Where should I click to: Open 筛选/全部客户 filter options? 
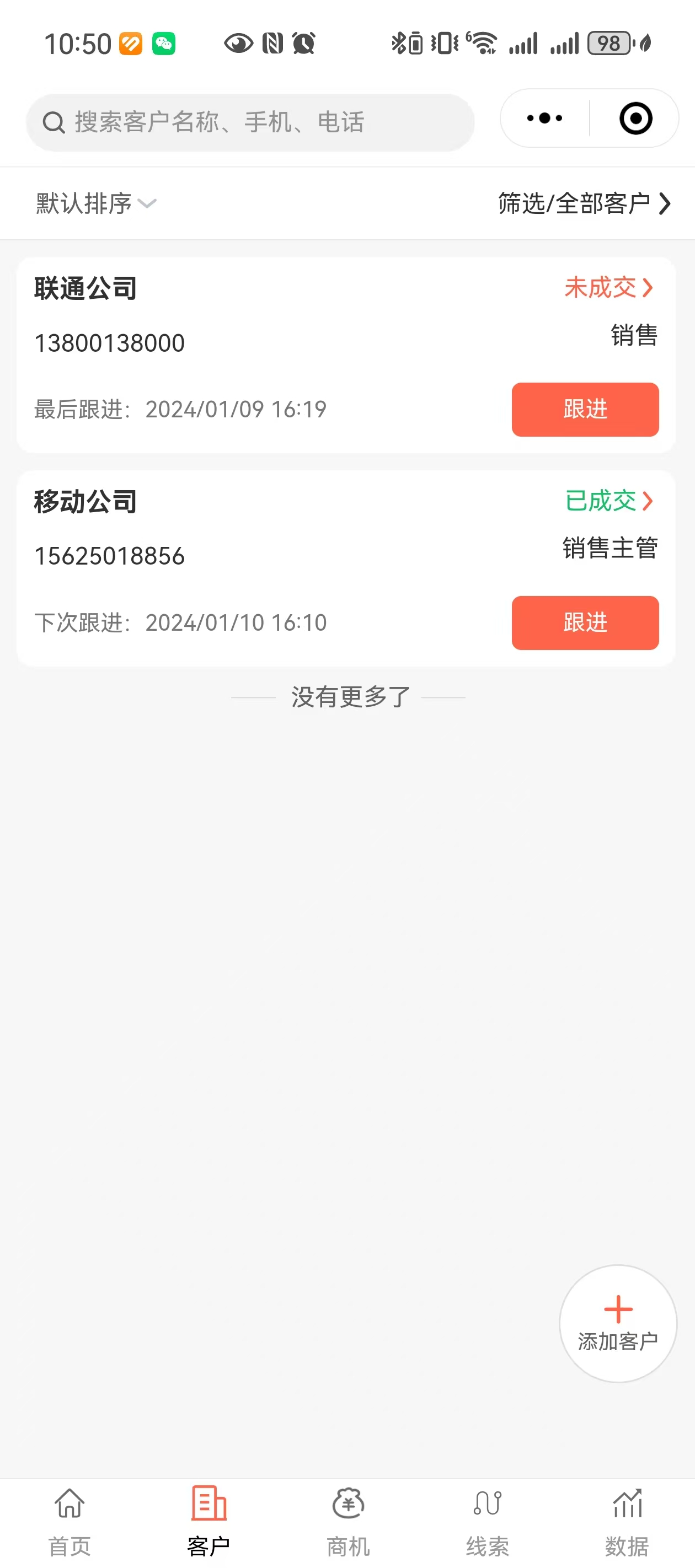(x=584, y=203)
